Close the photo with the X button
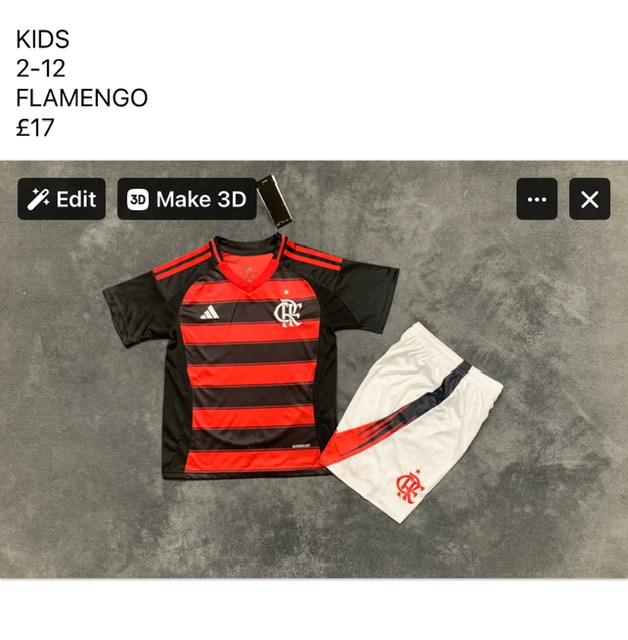This screenshot has width=628, height=640. pos(589,199)
